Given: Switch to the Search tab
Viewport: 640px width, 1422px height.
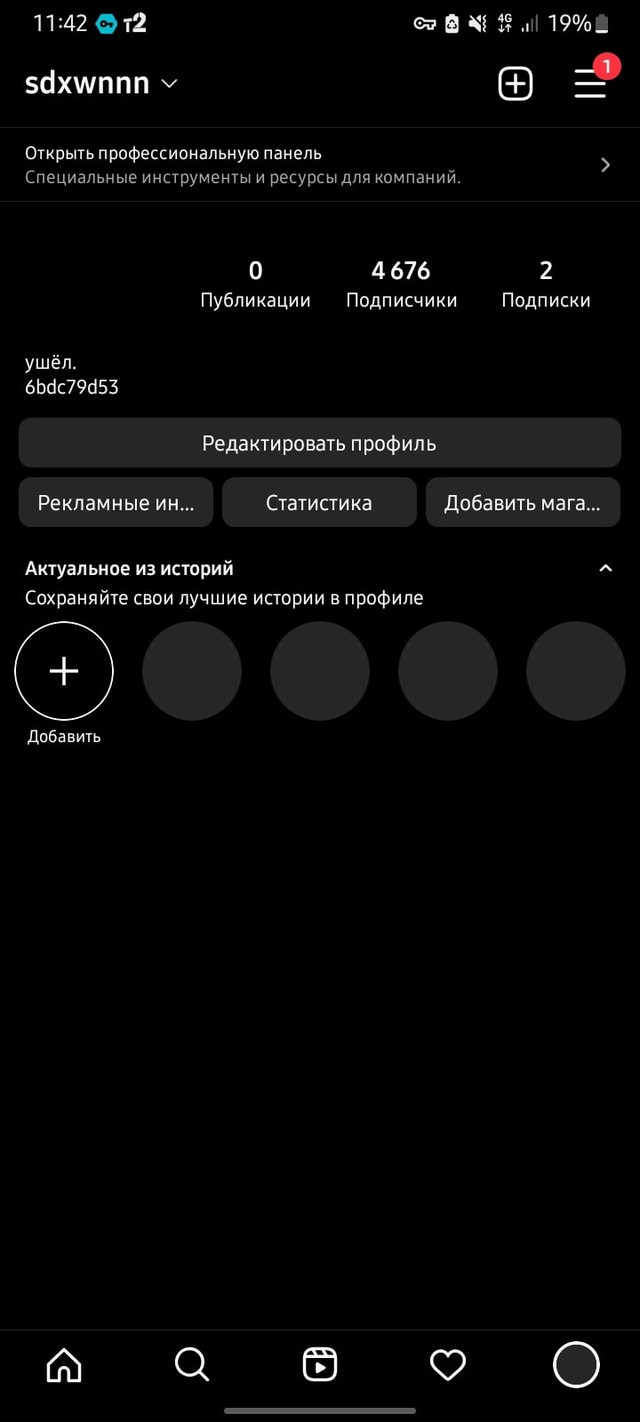Looking at the screenshot, I should 192,1364.
